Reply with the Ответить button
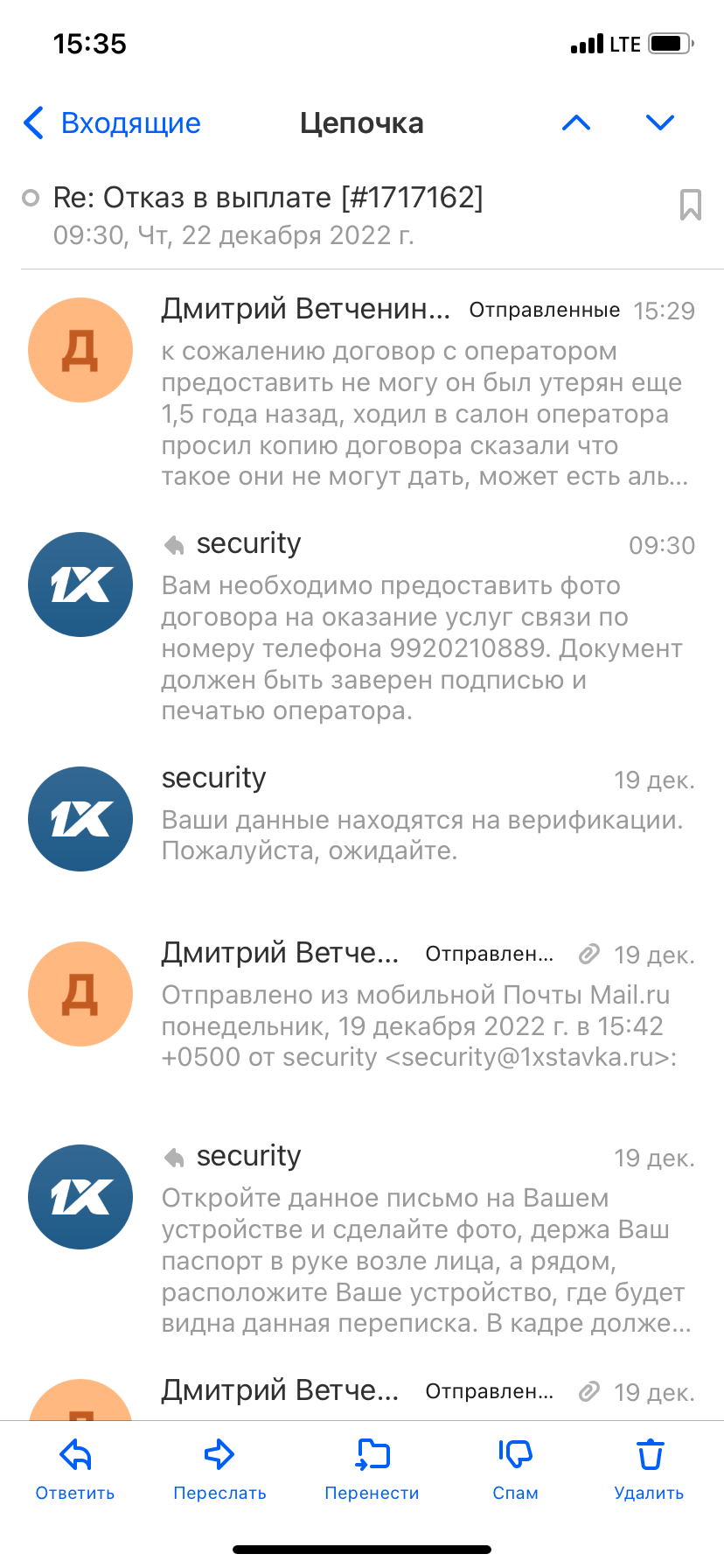Screen dimensions: 724x1568 coord(75,1468)
